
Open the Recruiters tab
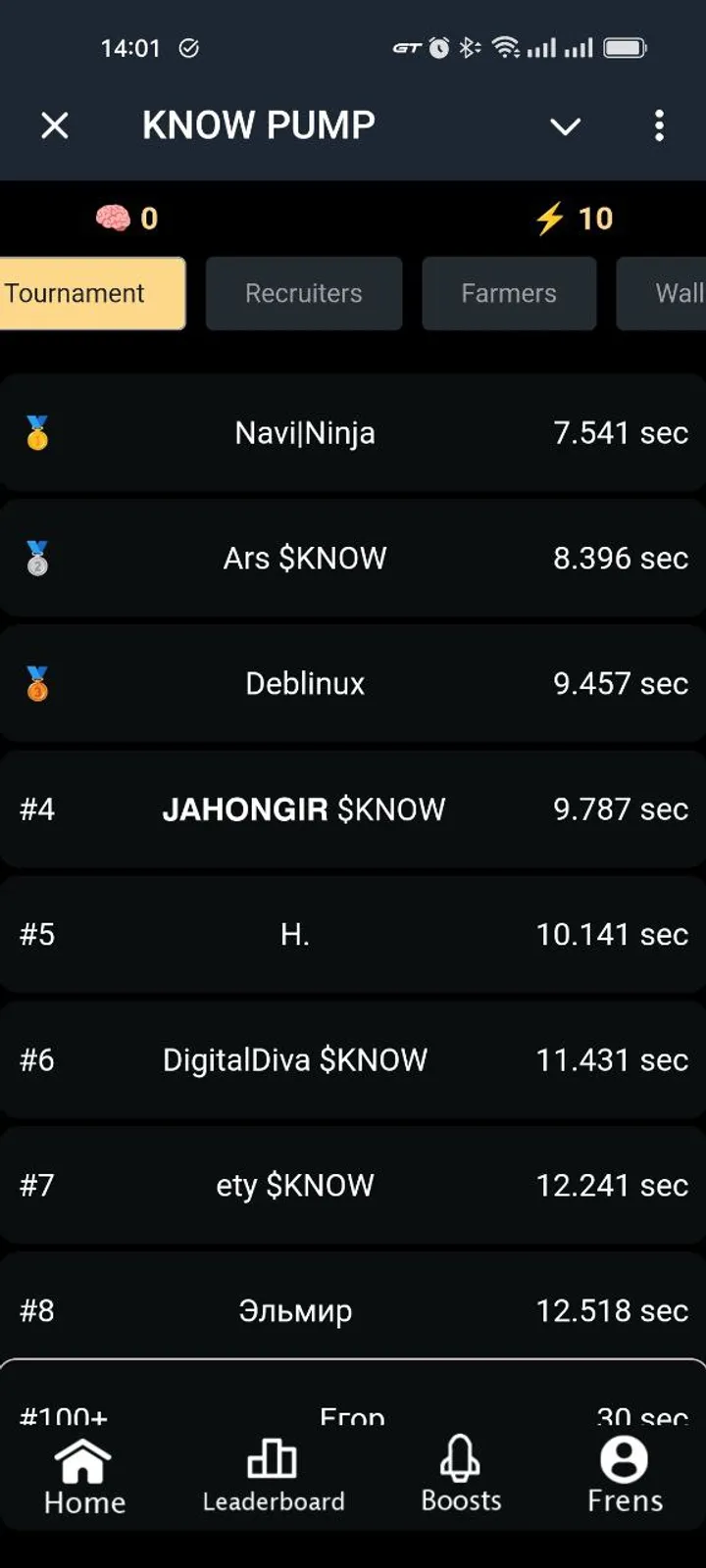(303, 292)
